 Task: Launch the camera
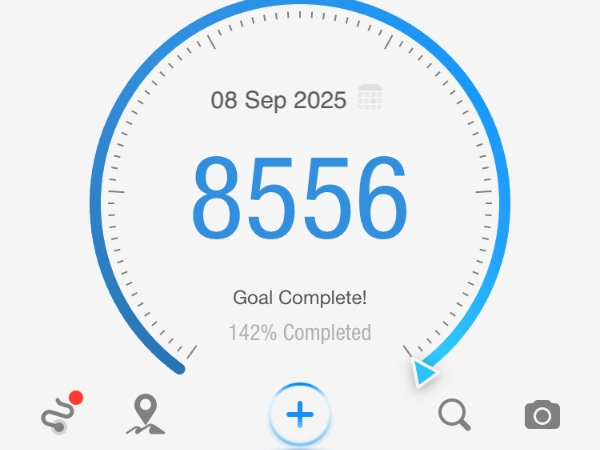click(x=542, y=414)
